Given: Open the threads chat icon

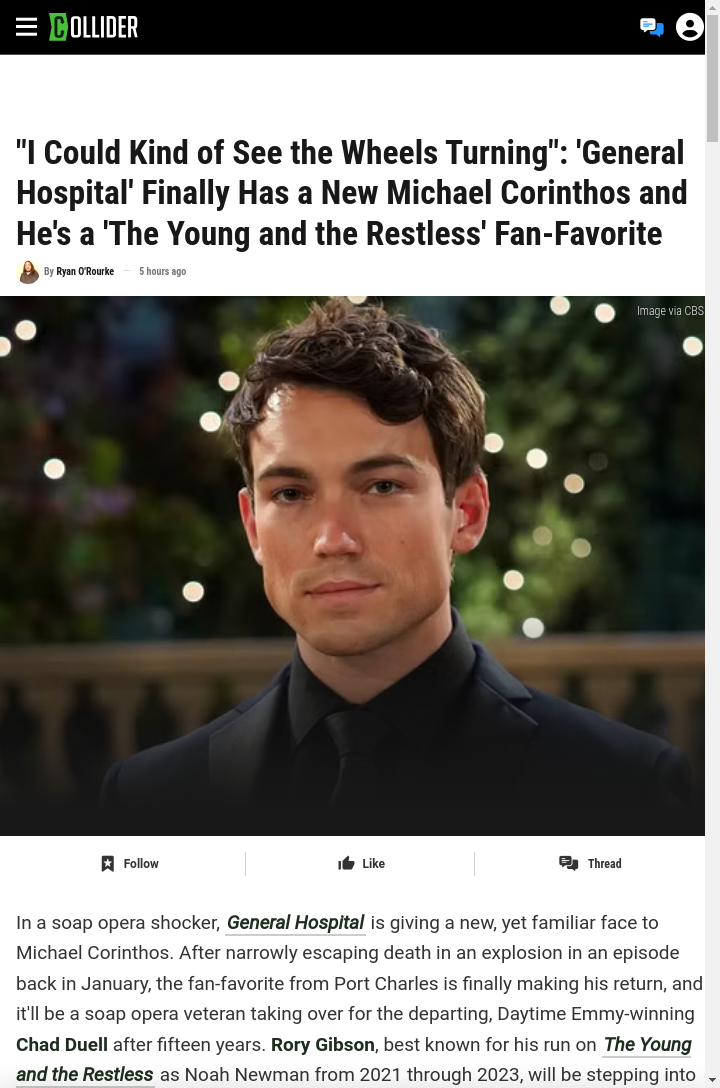Looking at the screenshot, I should (651, 27).
